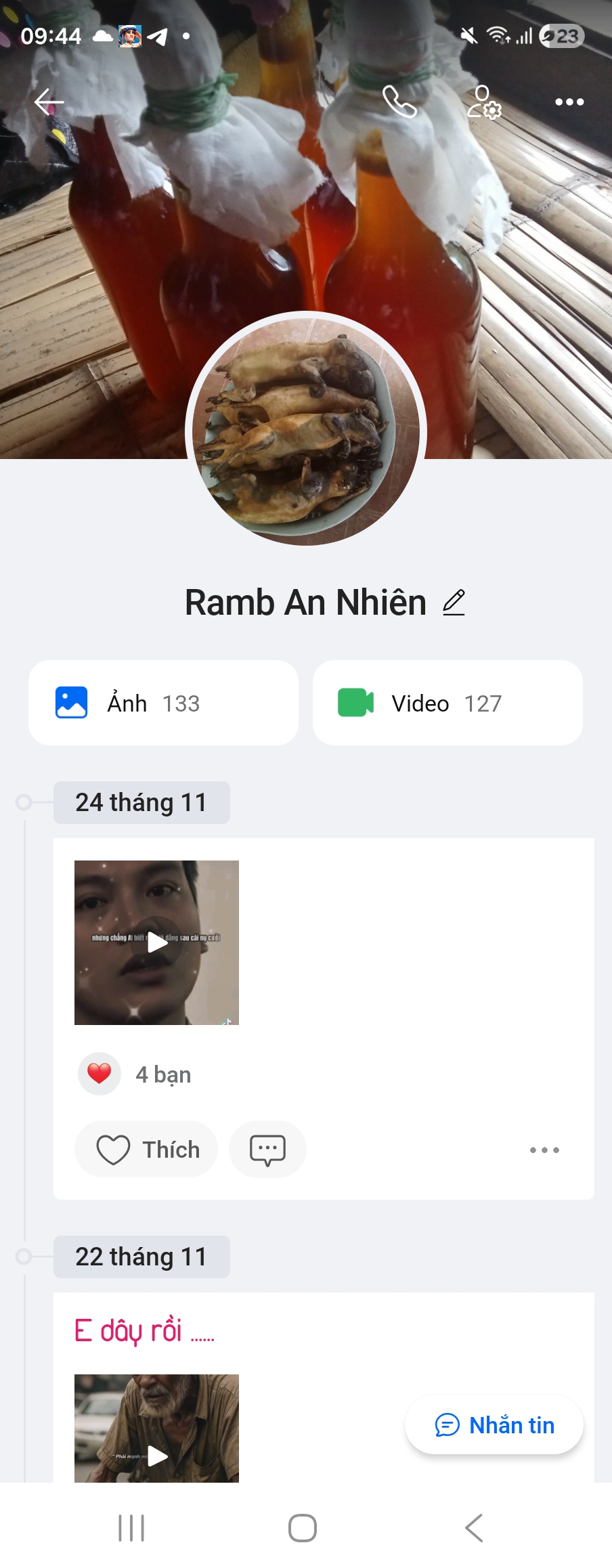See the 4 bạn who reacted
The width and height of the screenshot is (612, 1568).
coord(162,1074)
